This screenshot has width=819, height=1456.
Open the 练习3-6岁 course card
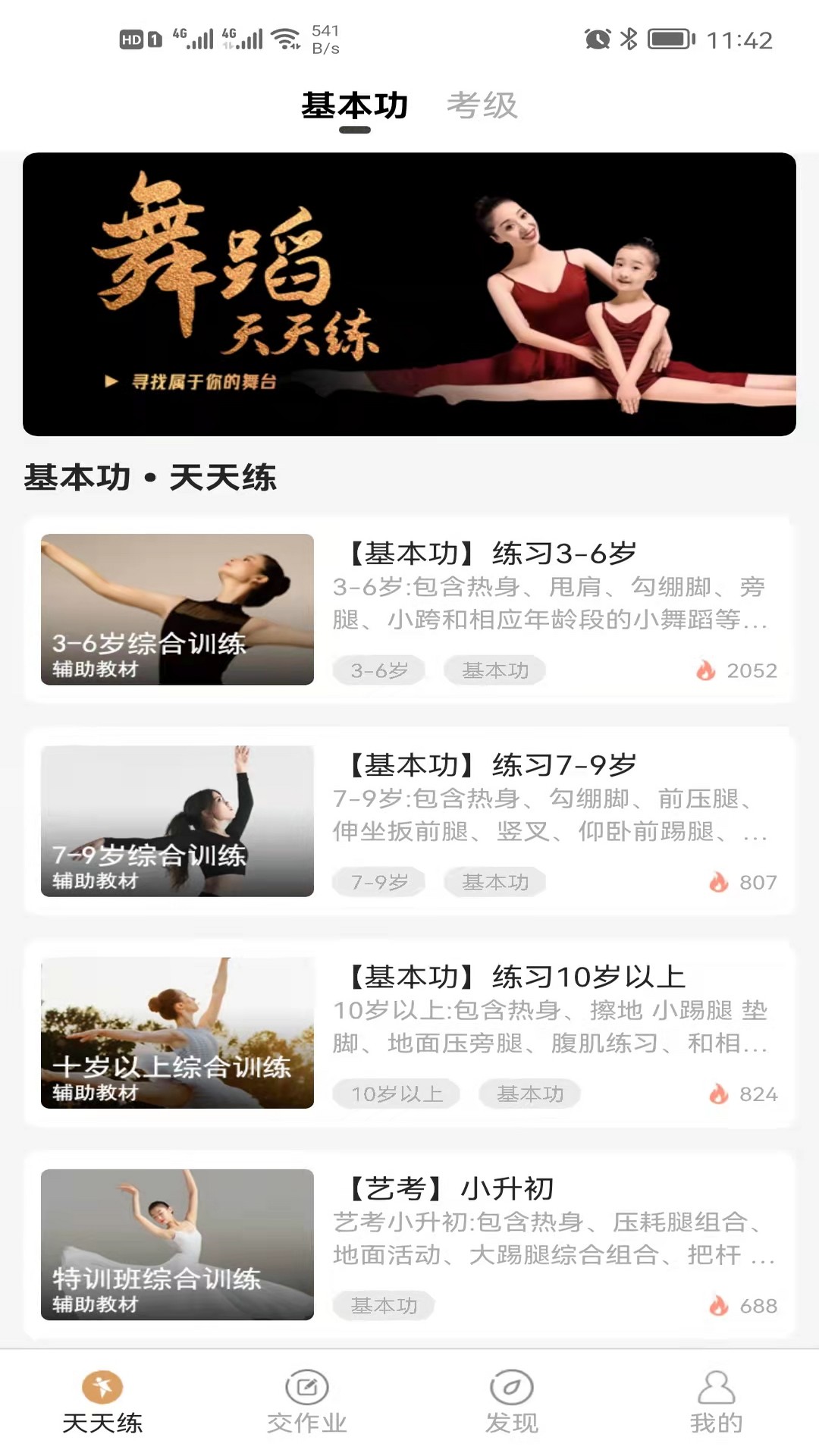pos(409,610)
